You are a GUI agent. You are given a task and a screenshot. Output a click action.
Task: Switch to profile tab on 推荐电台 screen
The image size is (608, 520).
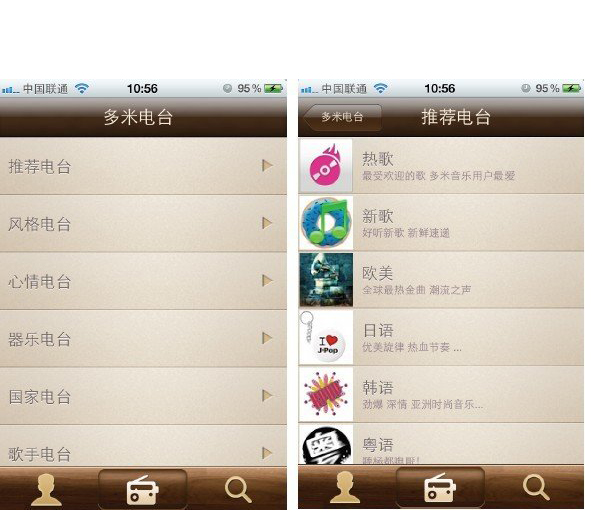[x=345, y=488]
